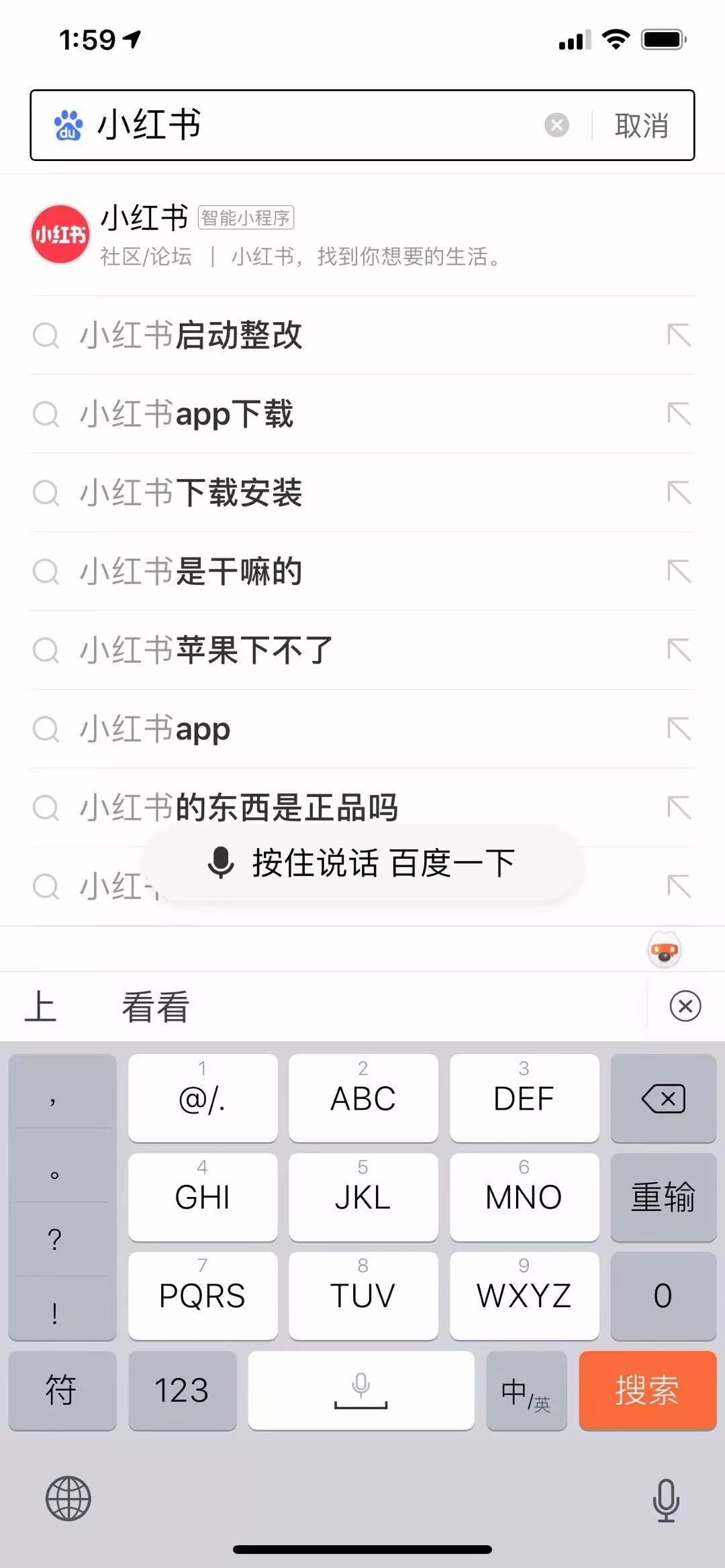The image size is (725, 1568).
Task: Insert 小红书app into the search box via its arrow
Action: pos(679,729)
